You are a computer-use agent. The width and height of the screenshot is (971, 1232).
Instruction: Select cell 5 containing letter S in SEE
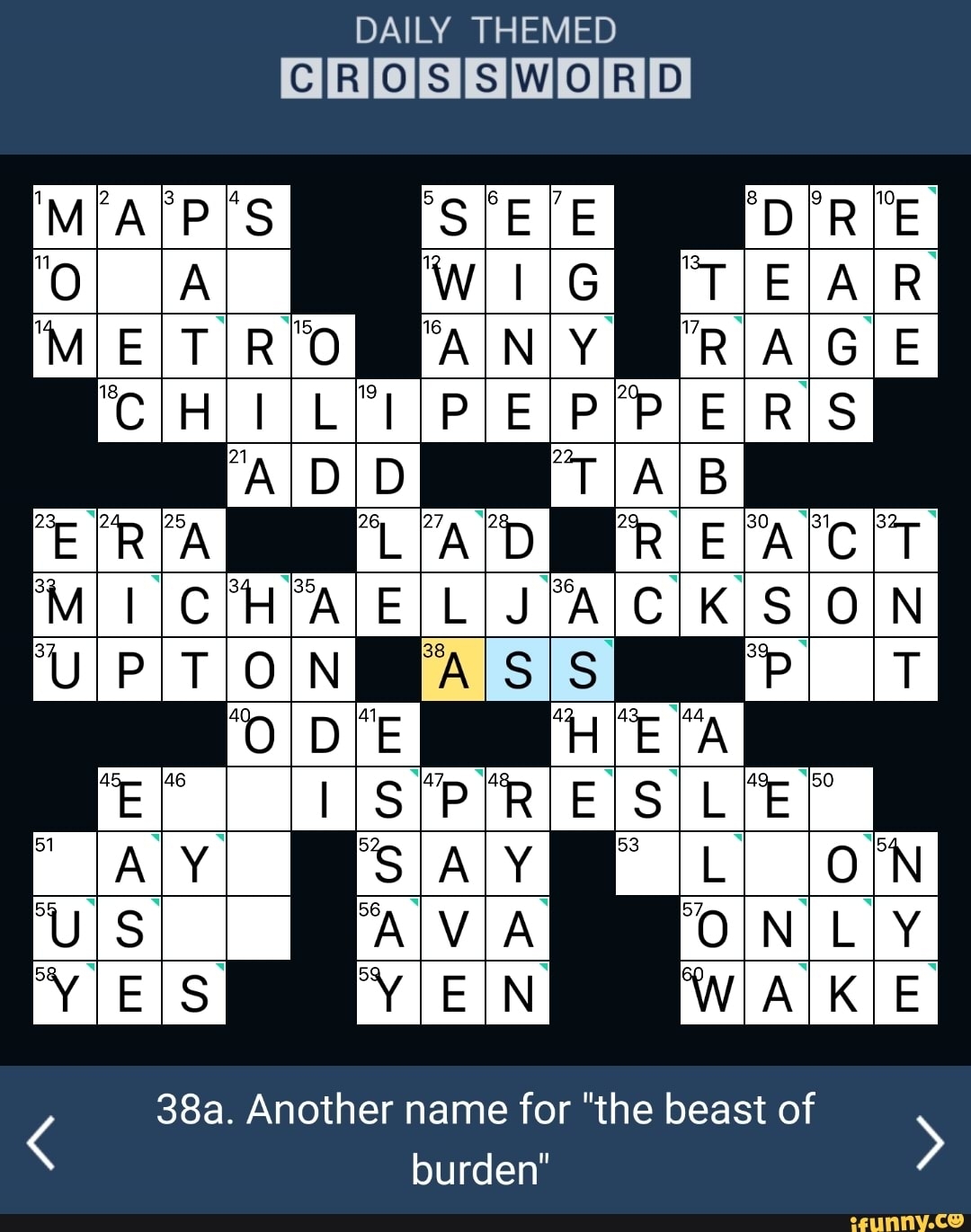454,216
